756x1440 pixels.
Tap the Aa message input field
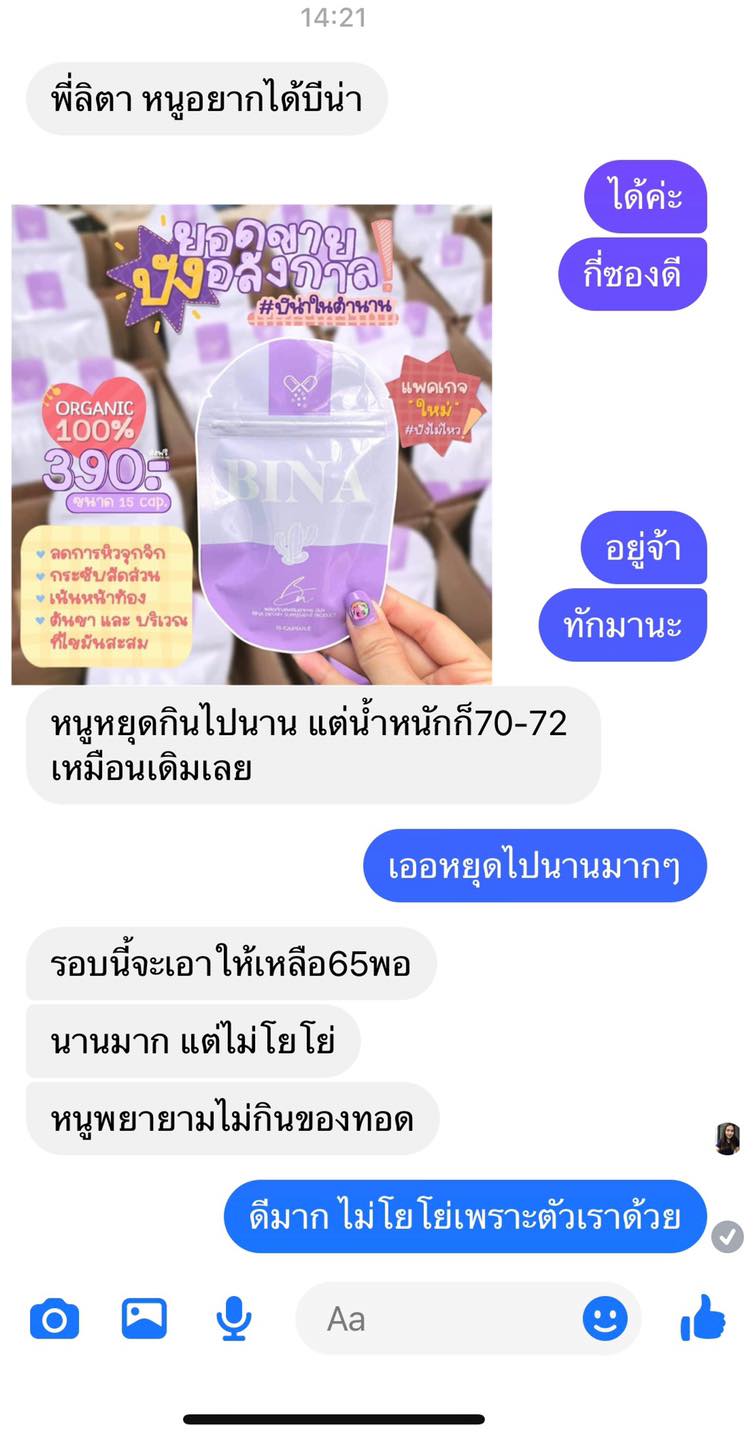coord(440,1319)
